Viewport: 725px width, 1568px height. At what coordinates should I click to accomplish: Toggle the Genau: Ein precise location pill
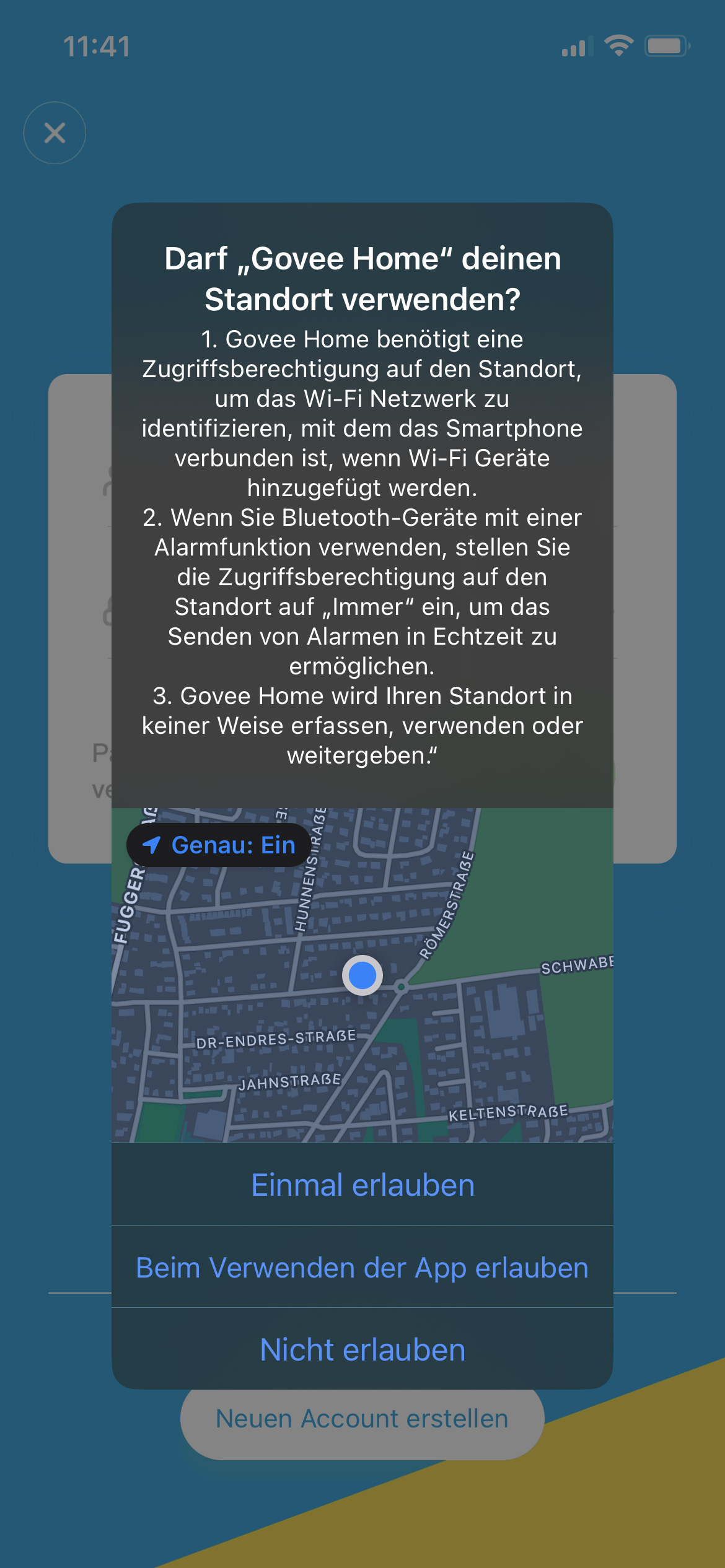coord(219,845)
